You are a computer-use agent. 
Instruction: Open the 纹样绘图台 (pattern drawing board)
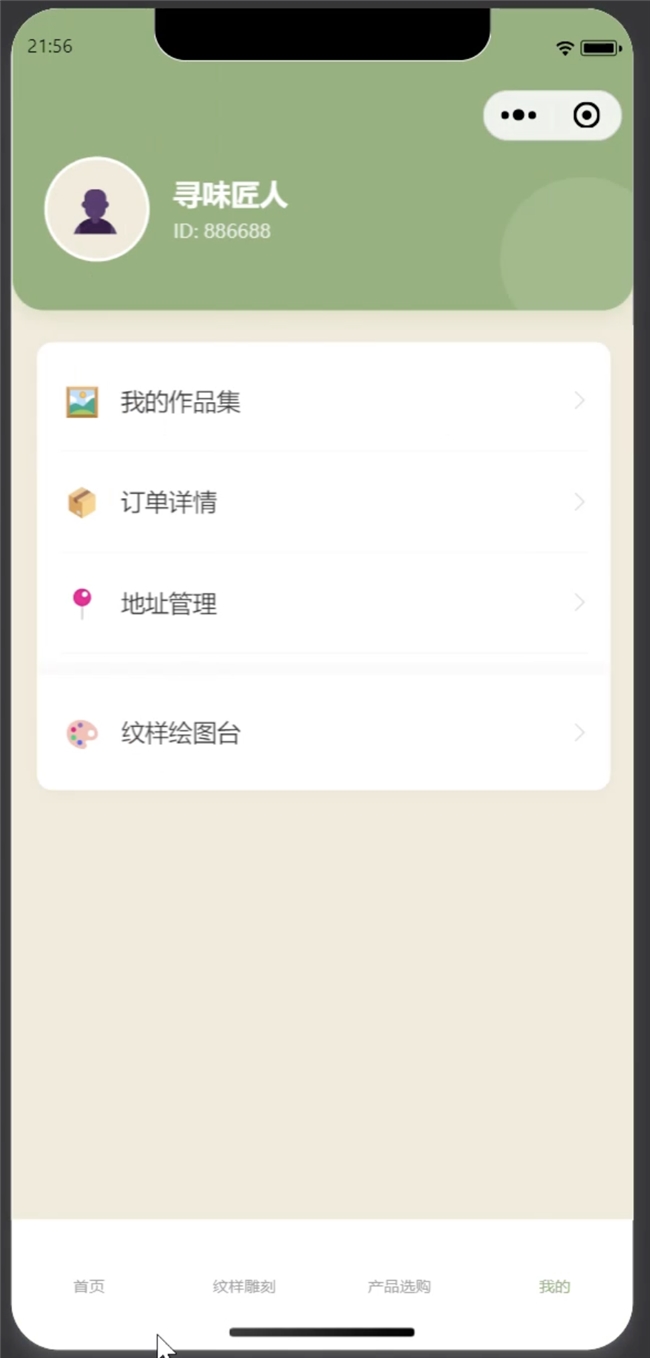coord(323,733)
